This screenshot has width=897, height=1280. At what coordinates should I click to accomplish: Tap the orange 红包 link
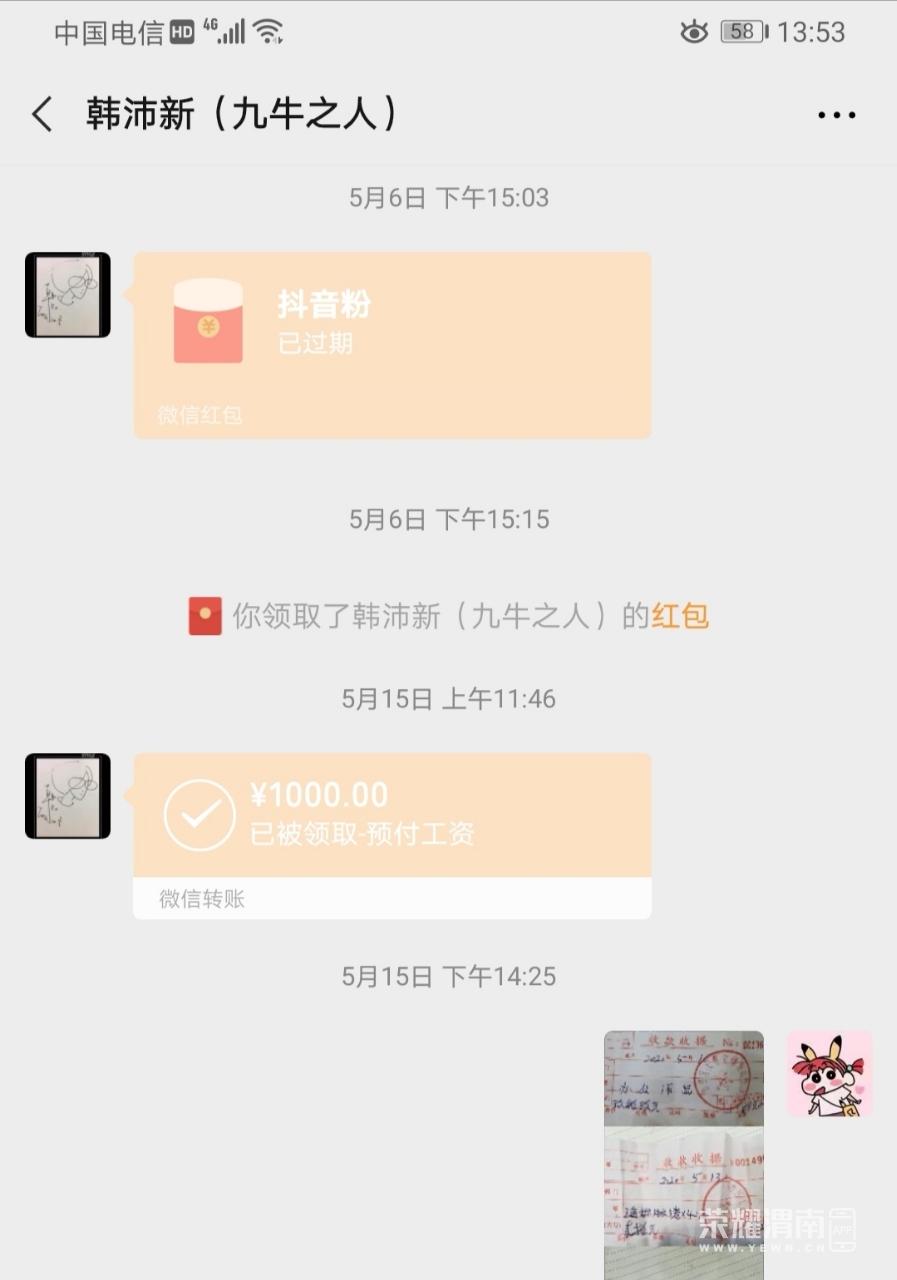680,616
